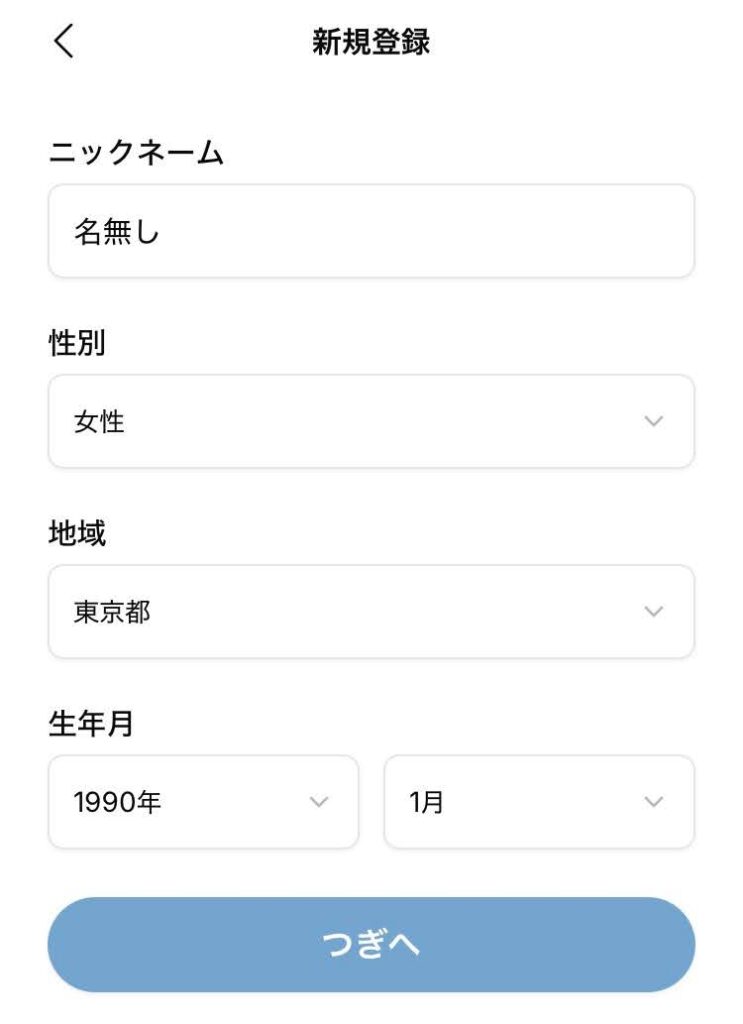Select the nickname field containing 名無し

[371, 229]
